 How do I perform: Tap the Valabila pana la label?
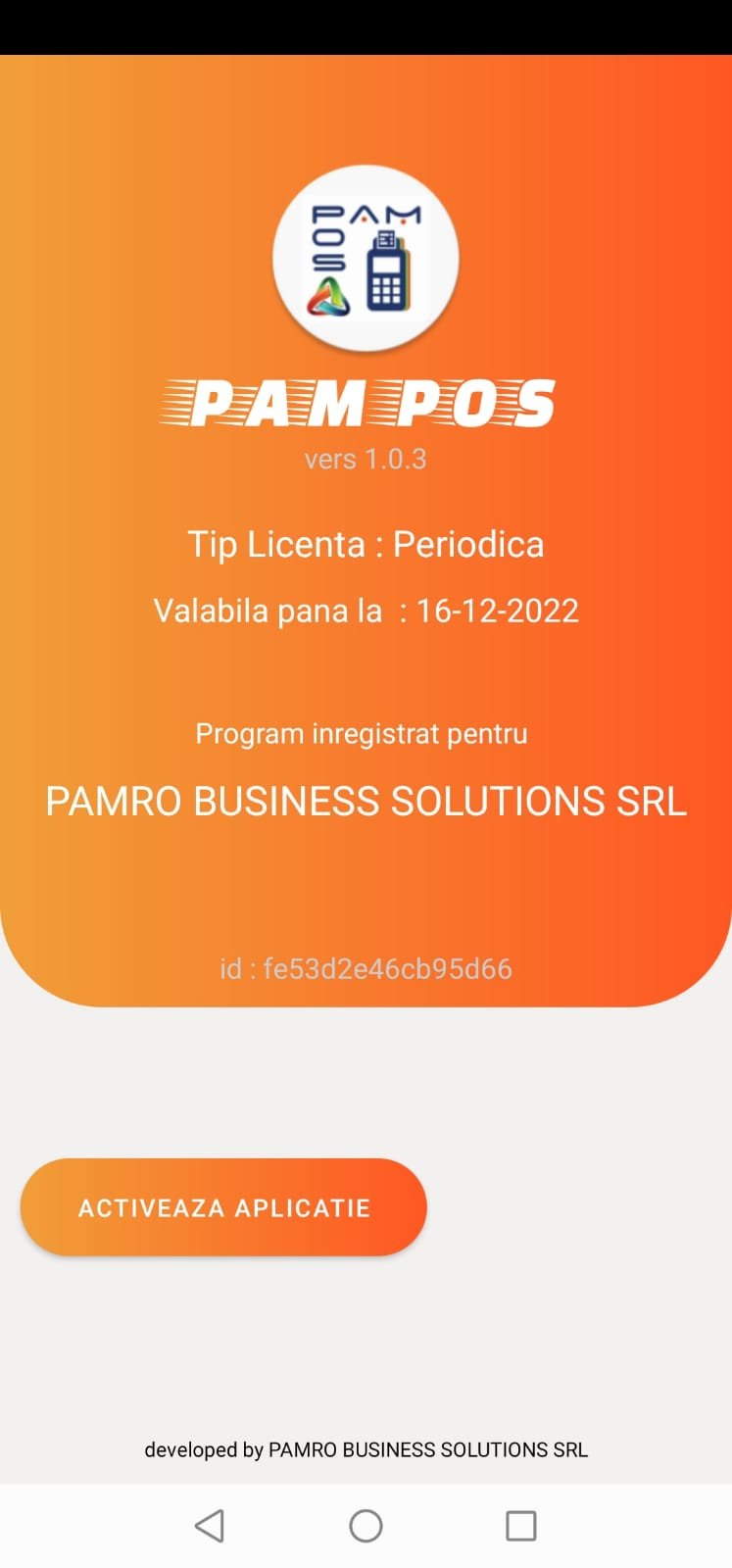coord(268,610)
